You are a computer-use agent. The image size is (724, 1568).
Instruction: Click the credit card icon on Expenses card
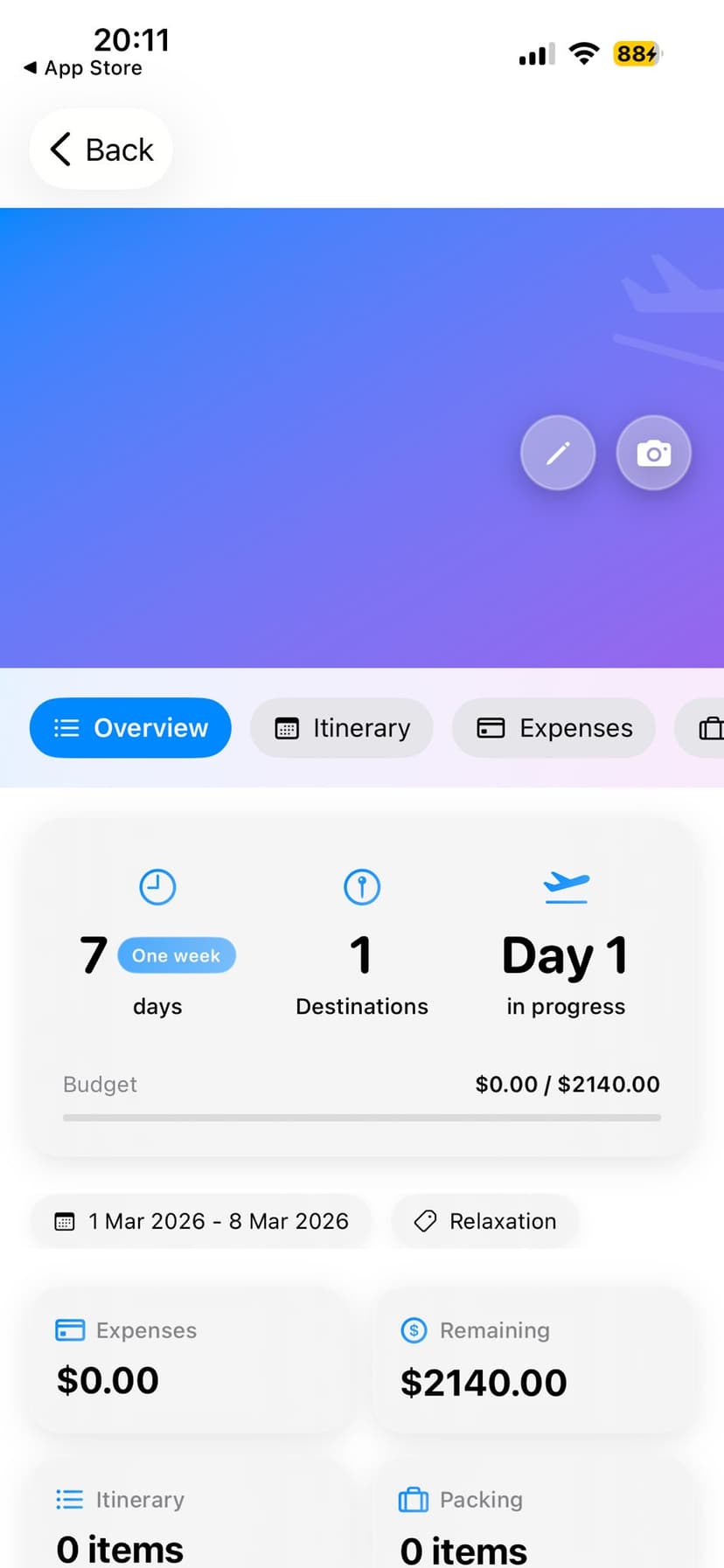point(70,1329)
